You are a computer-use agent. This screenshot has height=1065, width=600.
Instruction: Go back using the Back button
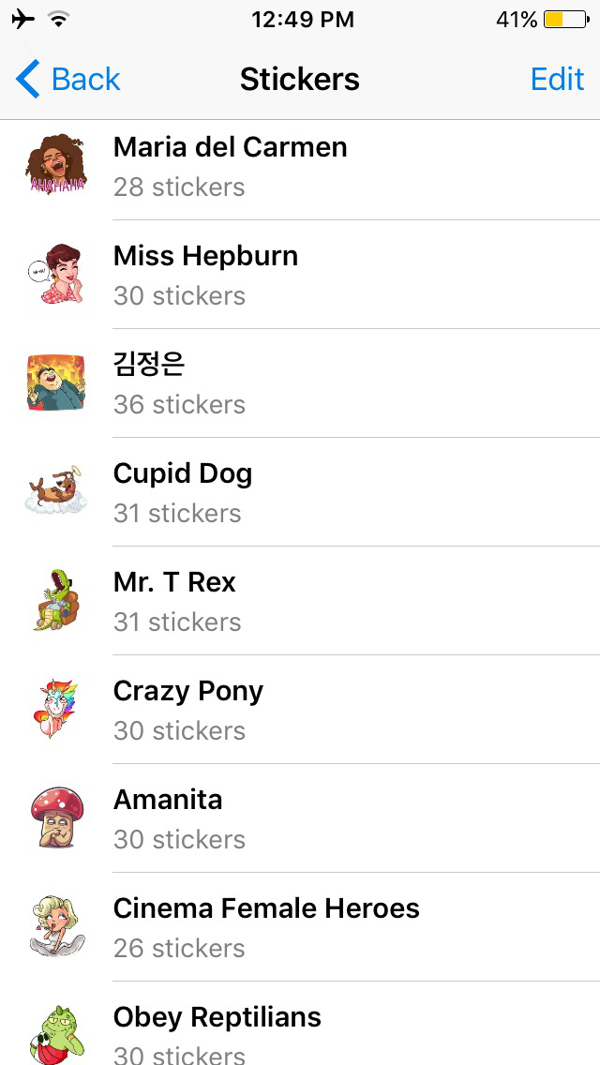[x=68, y=79]
